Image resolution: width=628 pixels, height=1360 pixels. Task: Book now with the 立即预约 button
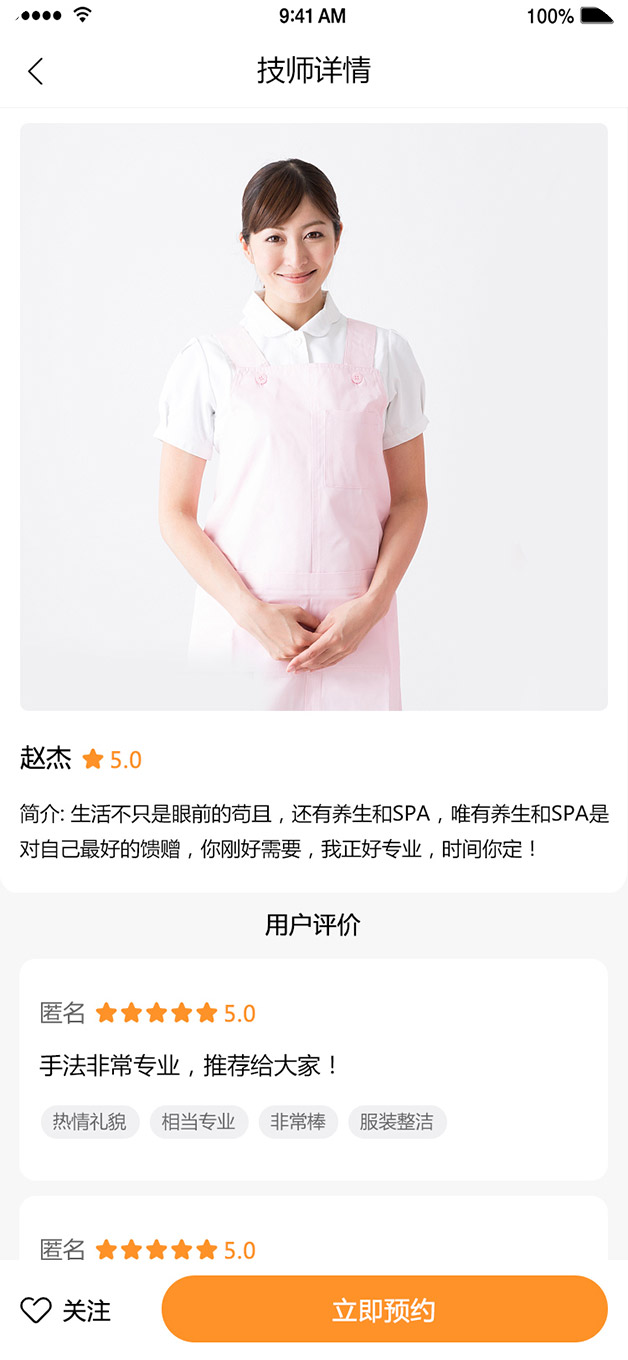tap(384, 1310)
